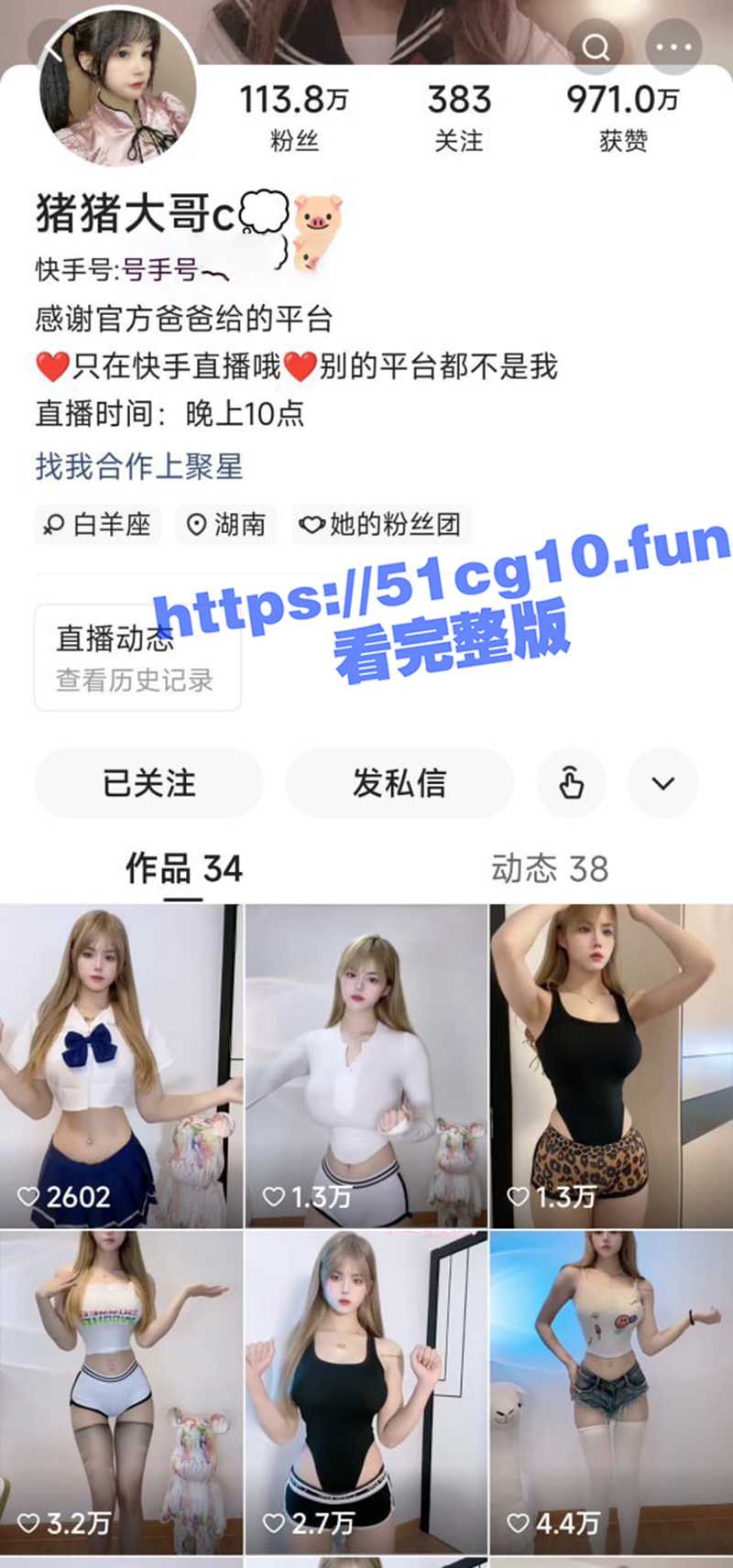
Task: Send a private message via 发私信
Action: 399,783
